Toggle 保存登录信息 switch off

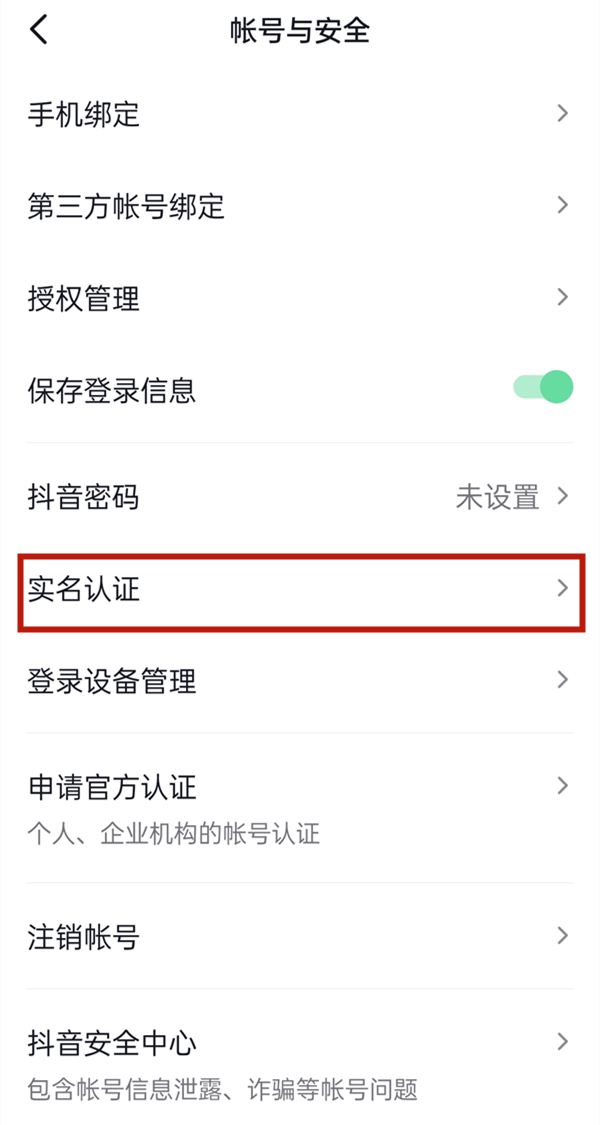pos(543,388)
